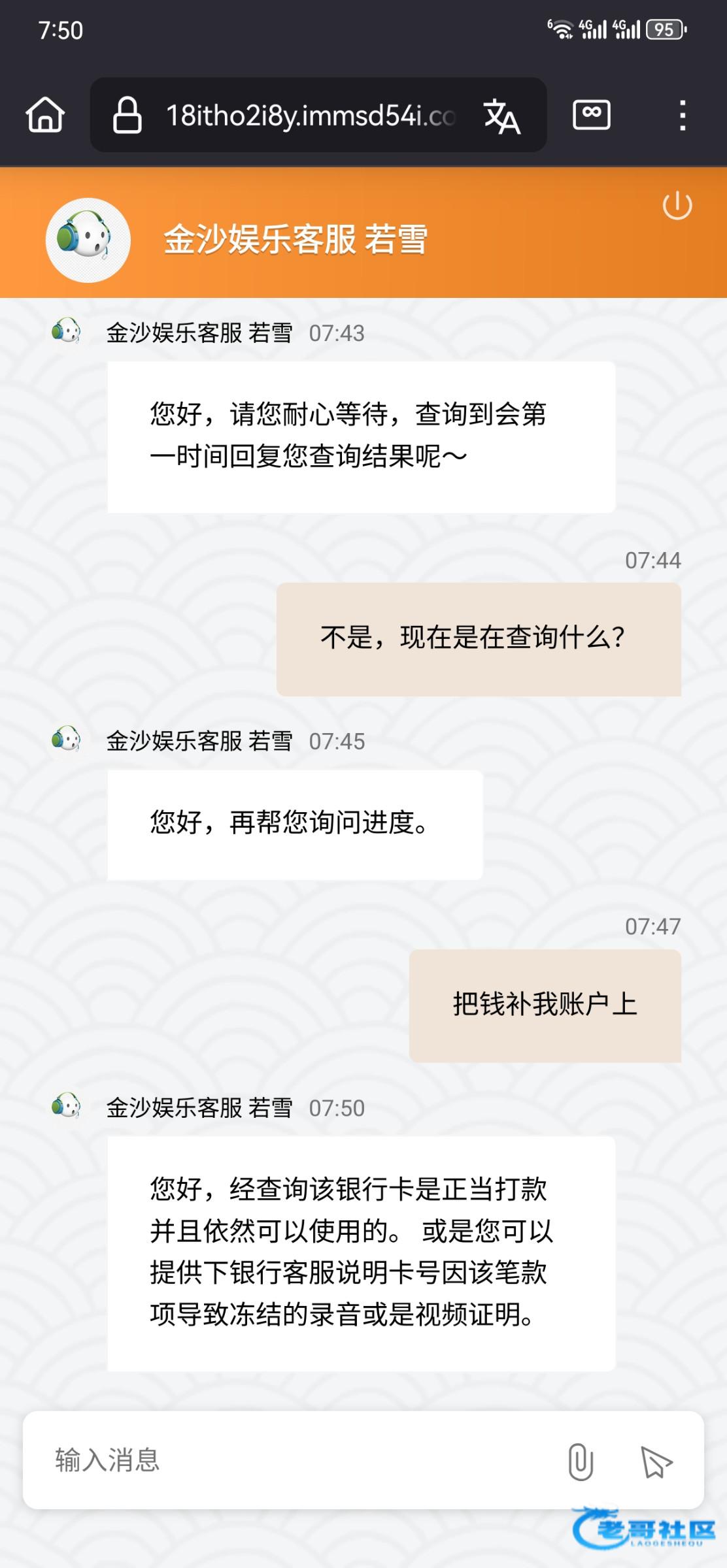
Task: Go to the browser home page
Action: point(45,115)
